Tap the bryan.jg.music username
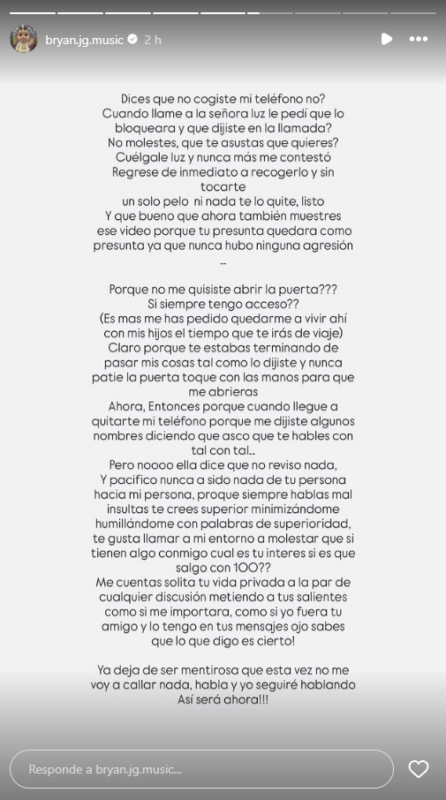 coord(84,39)
